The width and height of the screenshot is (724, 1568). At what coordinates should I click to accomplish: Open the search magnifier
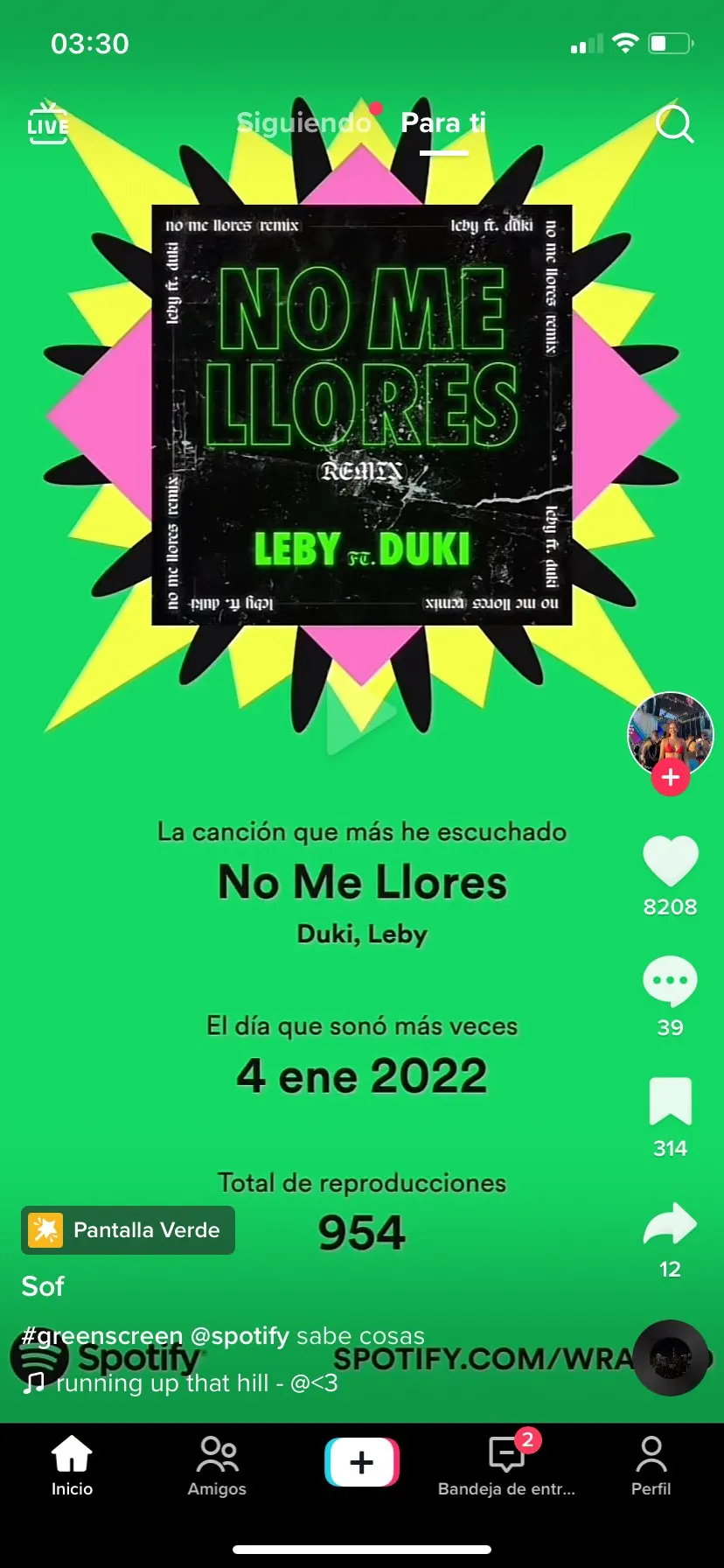click(x=674, y=124)
